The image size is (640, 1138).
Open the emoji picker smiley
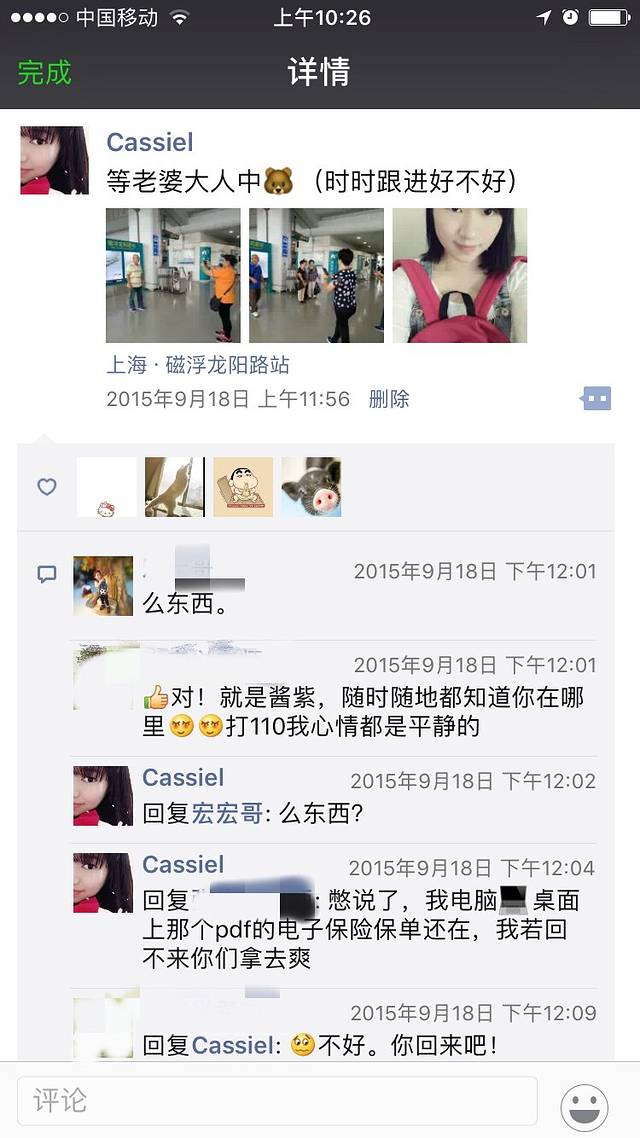coord(584,1107)
